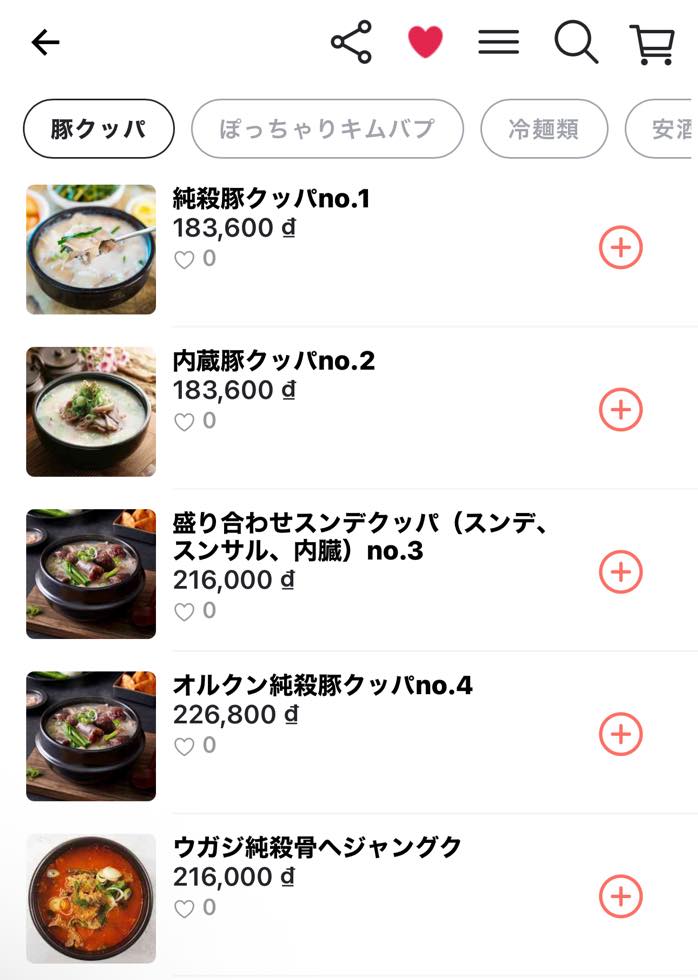
Task: Switch to the ぽっちゃりキムバプ category
Action: point(327,129)
